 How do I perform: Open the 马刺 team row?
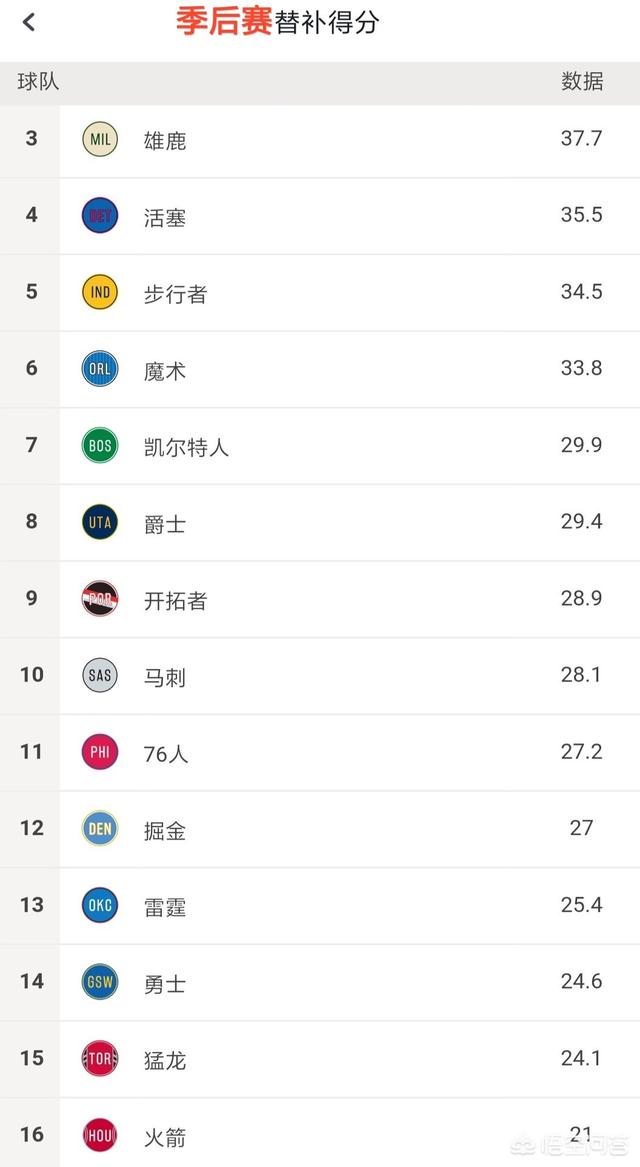pyautogui.click(x=320, y=676)
